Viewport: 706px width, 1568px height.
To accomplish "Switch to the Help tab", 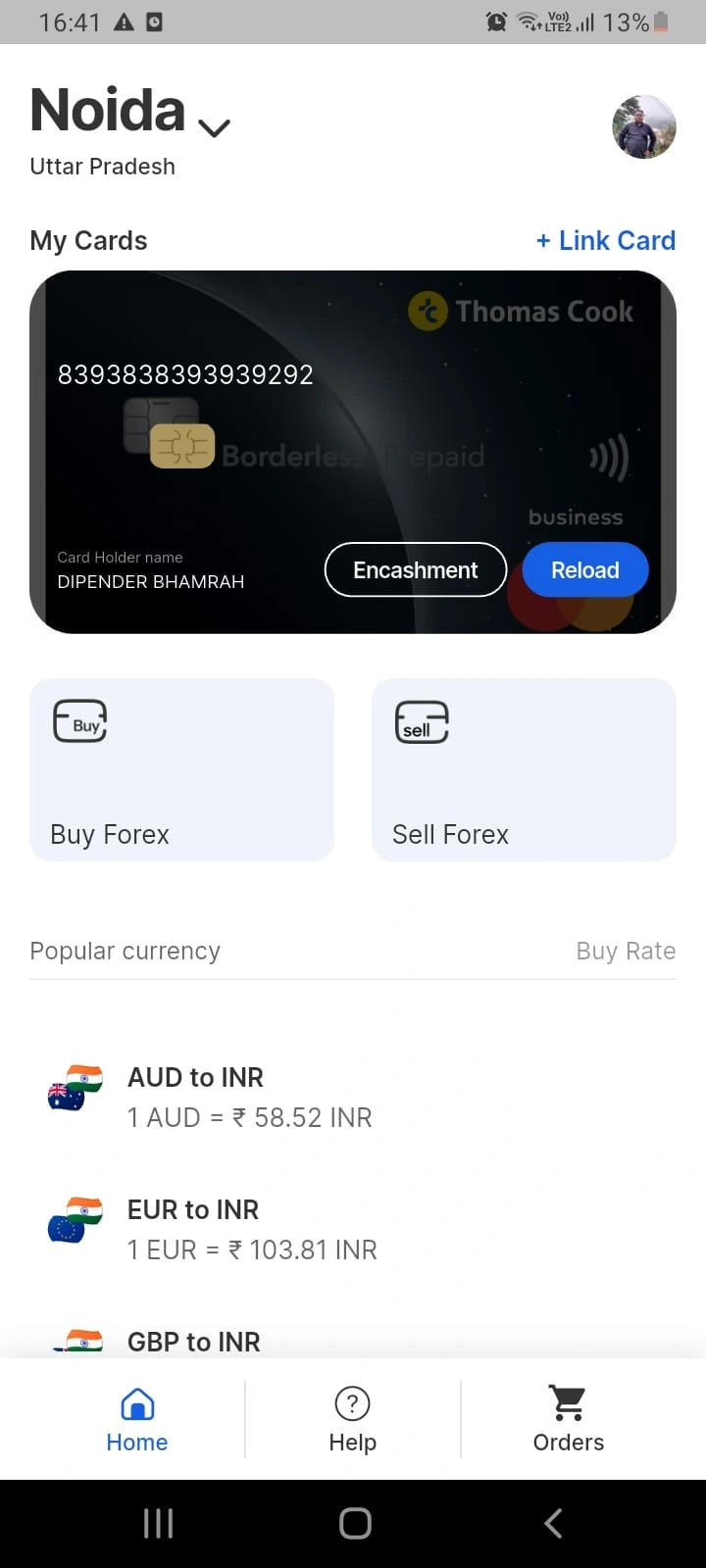I will (353, 1419).
